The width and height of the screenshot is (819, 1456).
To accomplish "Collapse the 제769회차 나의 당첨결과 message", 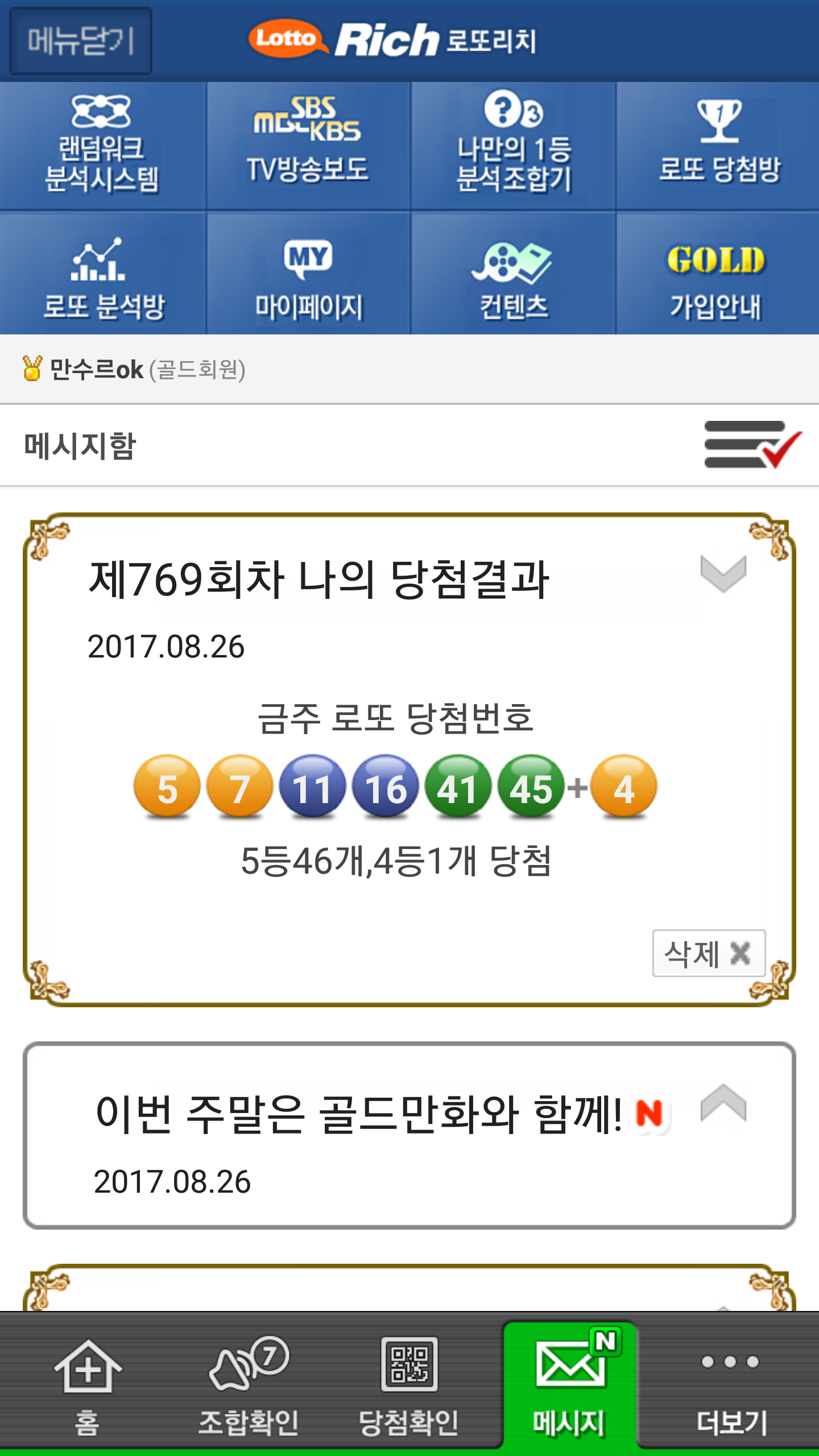I will 723,573.
